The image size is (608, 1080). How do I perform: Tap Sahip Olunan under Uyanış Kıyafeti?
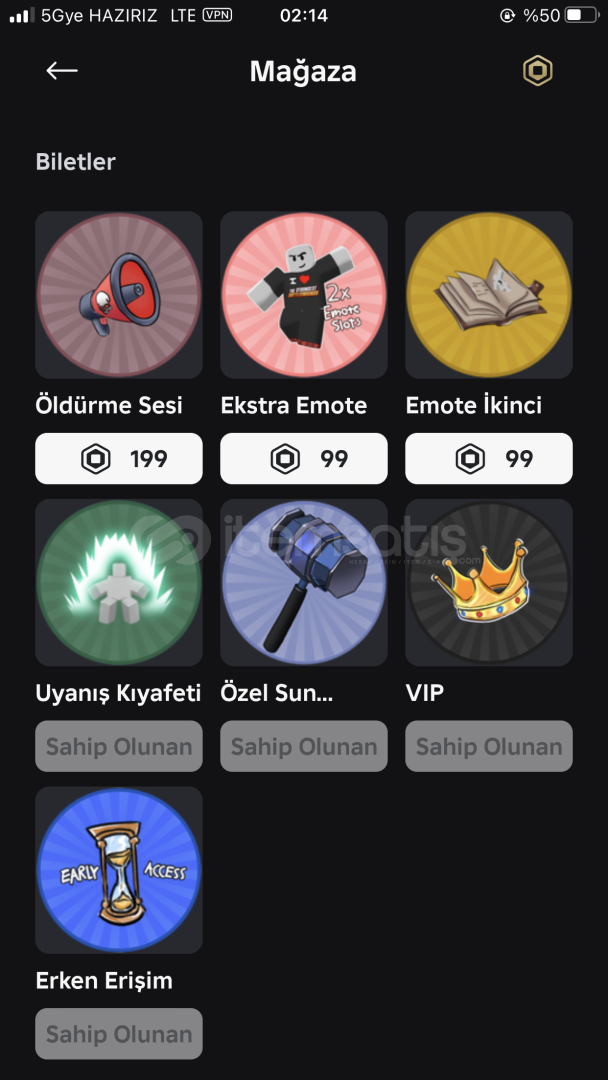(119, 746)
